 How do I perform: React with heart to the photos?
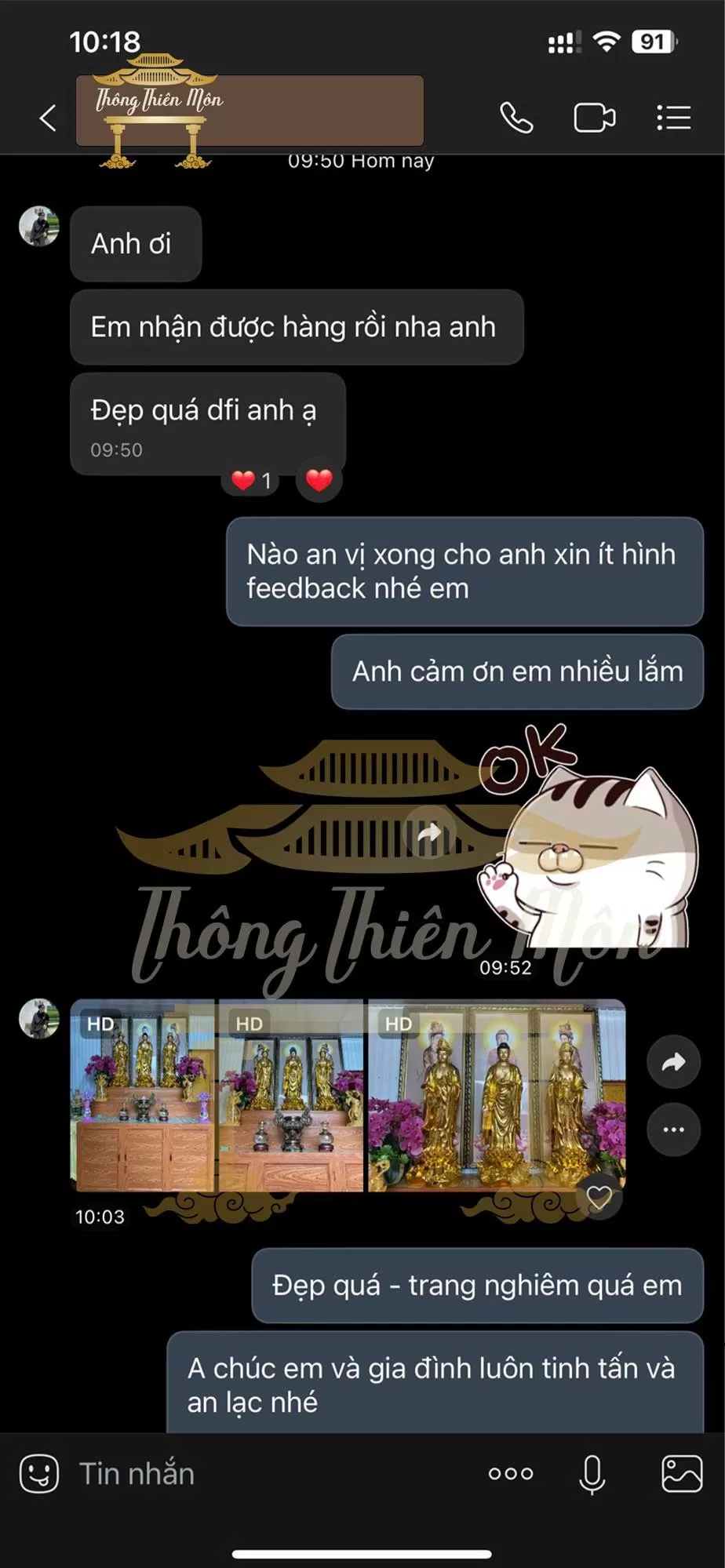599,1197
